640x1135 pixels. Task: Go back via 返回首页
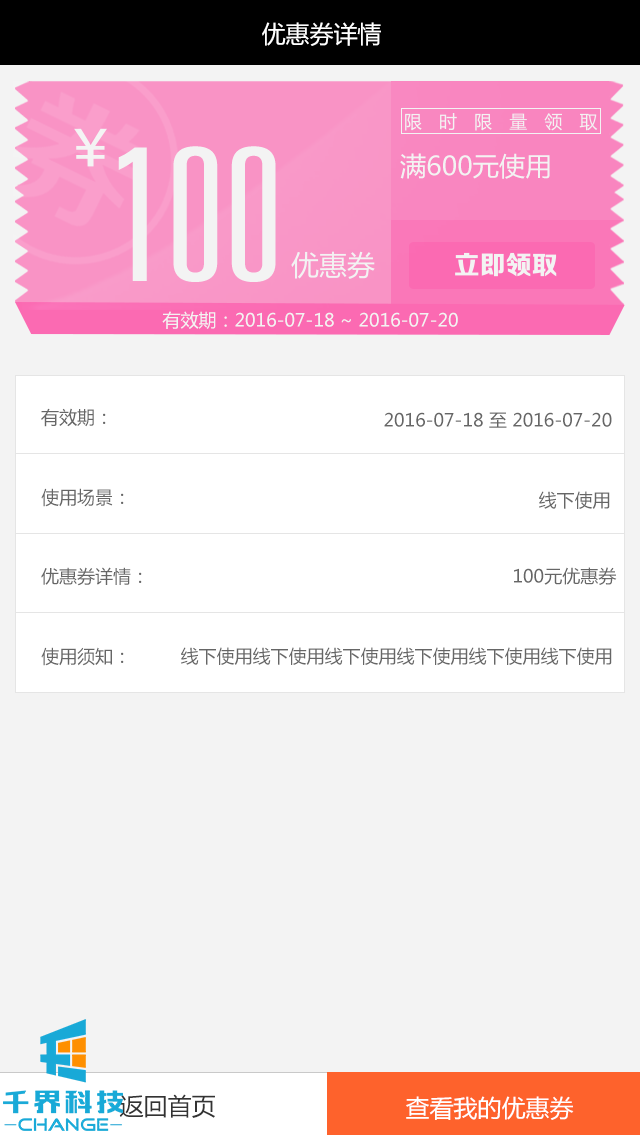168,1106
